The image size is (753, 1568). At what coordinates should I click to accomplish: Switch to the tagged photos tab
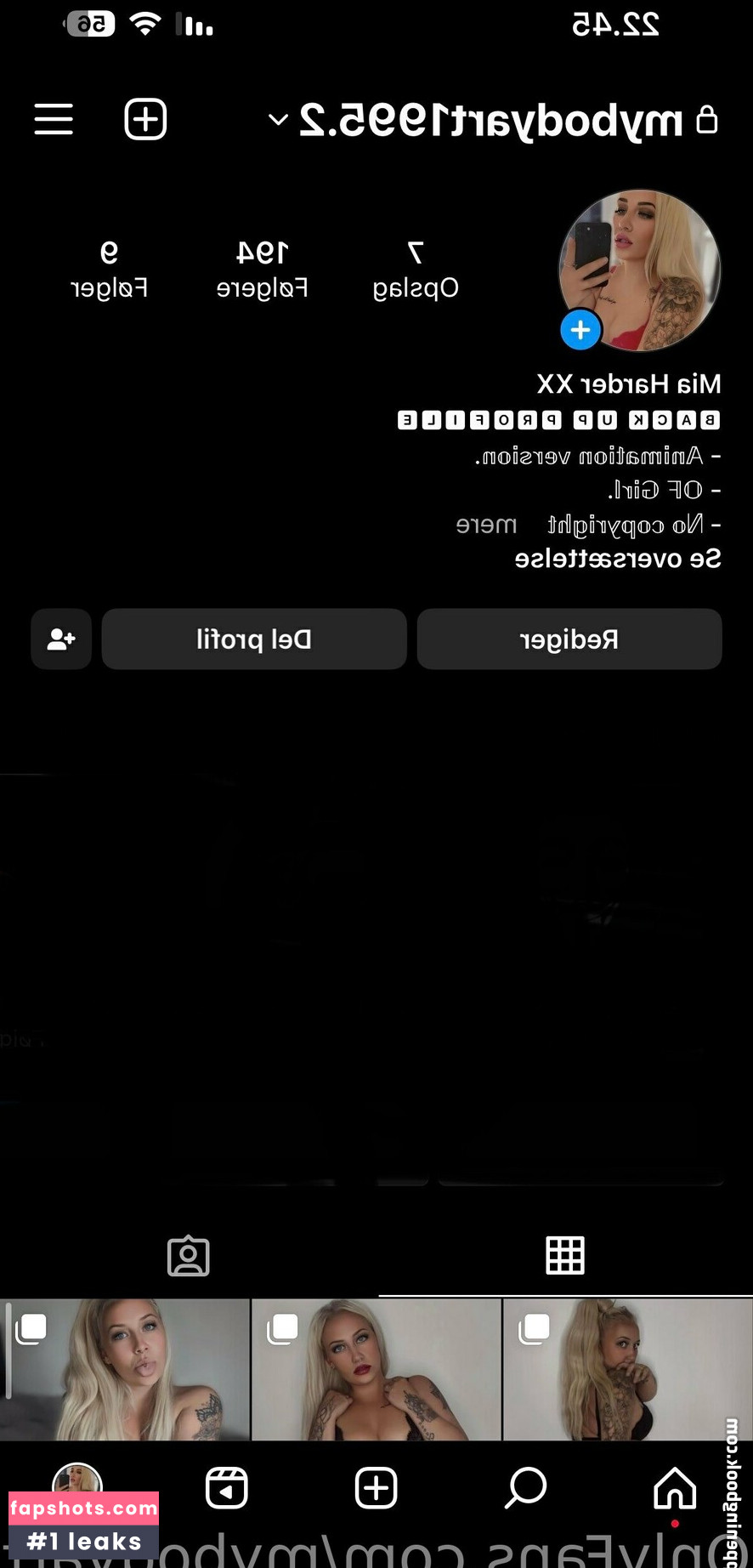click(189, 1256)
